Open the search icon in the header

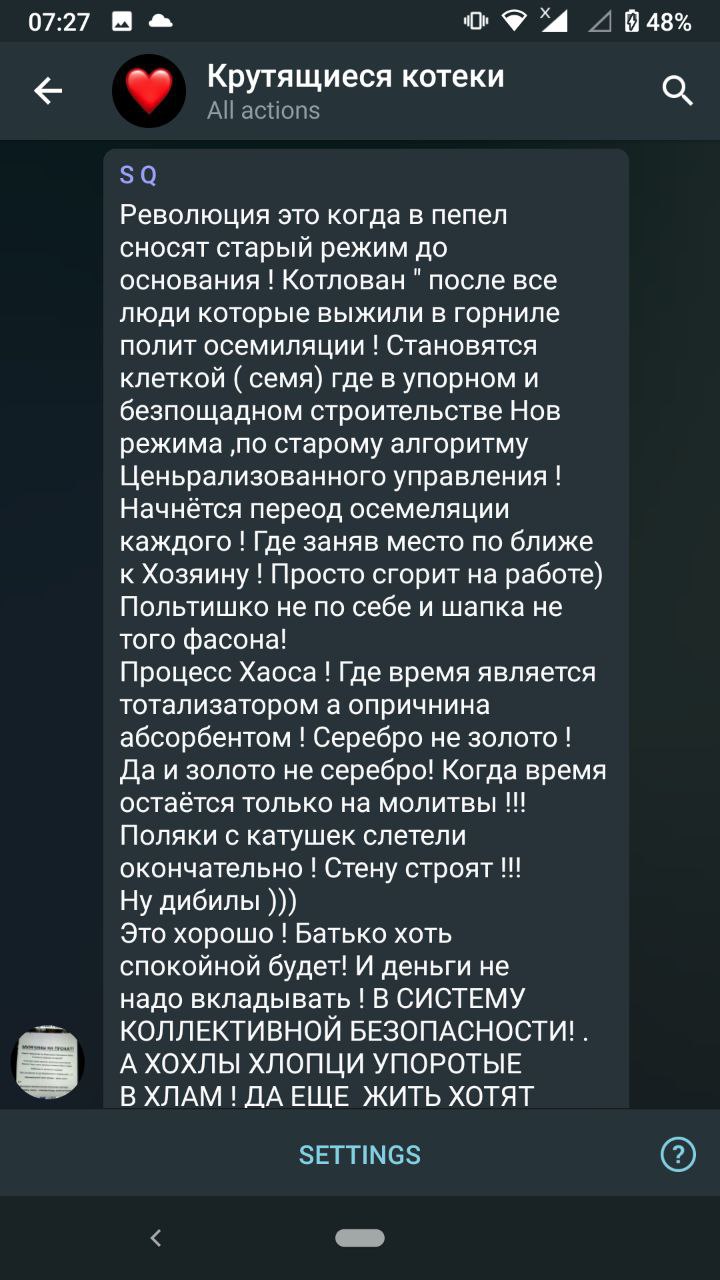[x=678, y=91]
